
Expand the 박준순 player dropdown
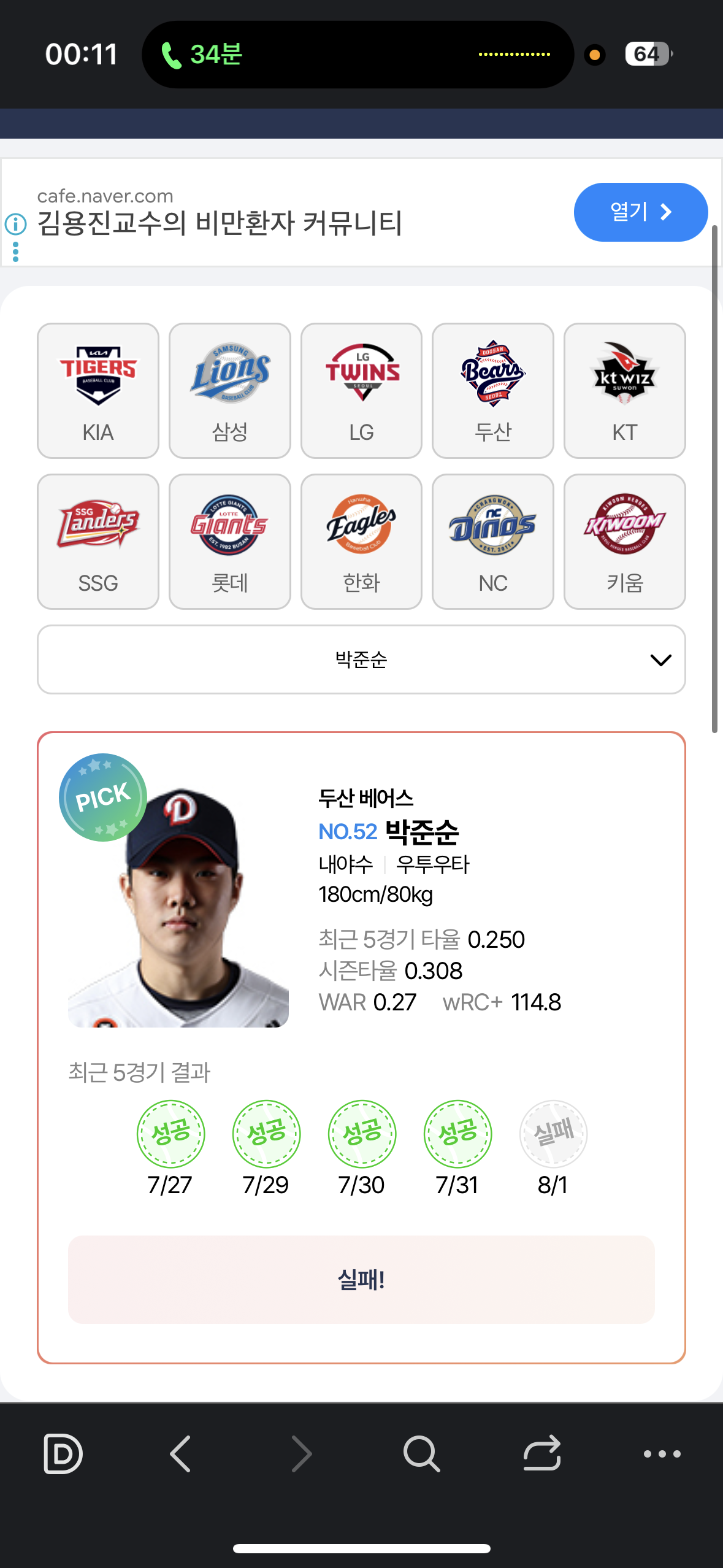361,660
